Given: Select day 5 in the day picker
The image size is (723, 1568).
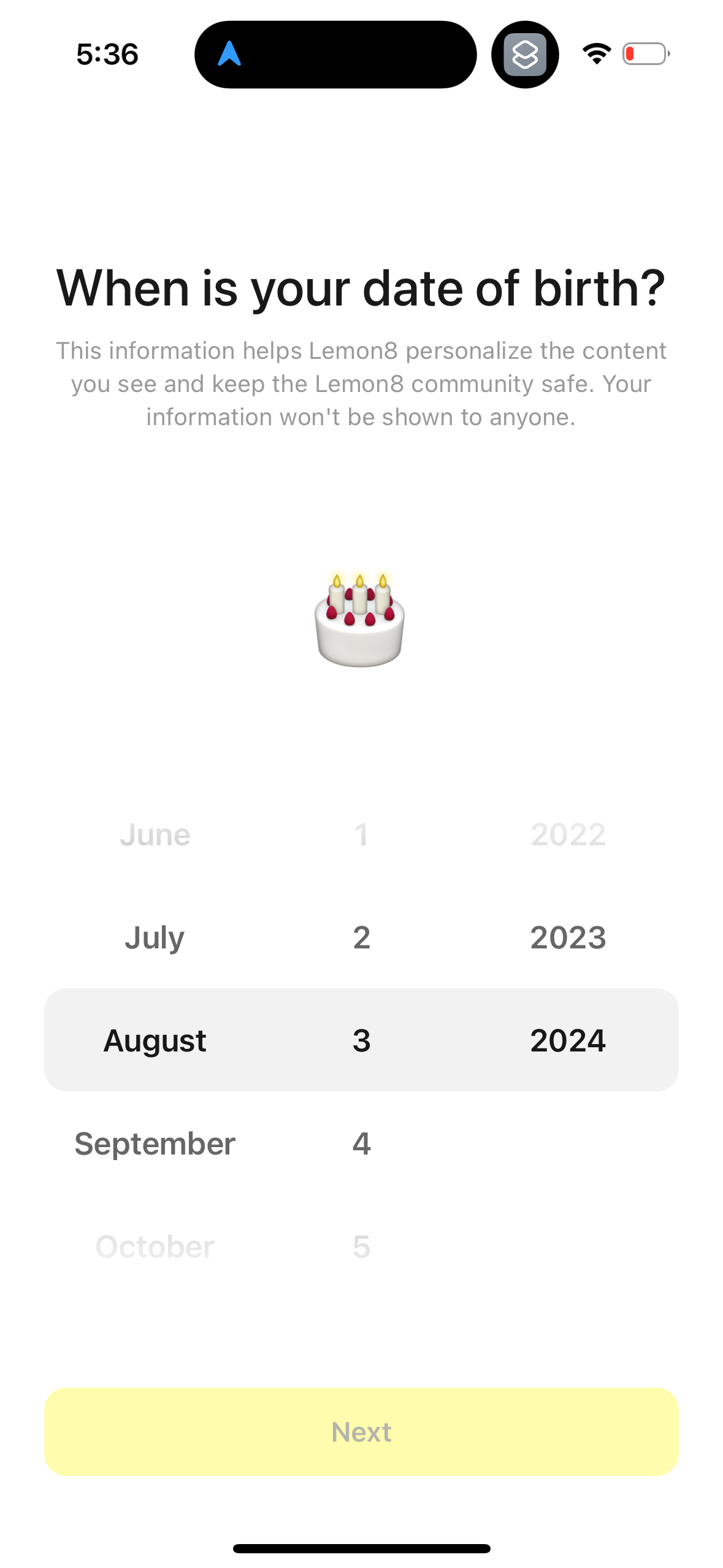Looking at the screenshot, I should [x=361, y=1245].
